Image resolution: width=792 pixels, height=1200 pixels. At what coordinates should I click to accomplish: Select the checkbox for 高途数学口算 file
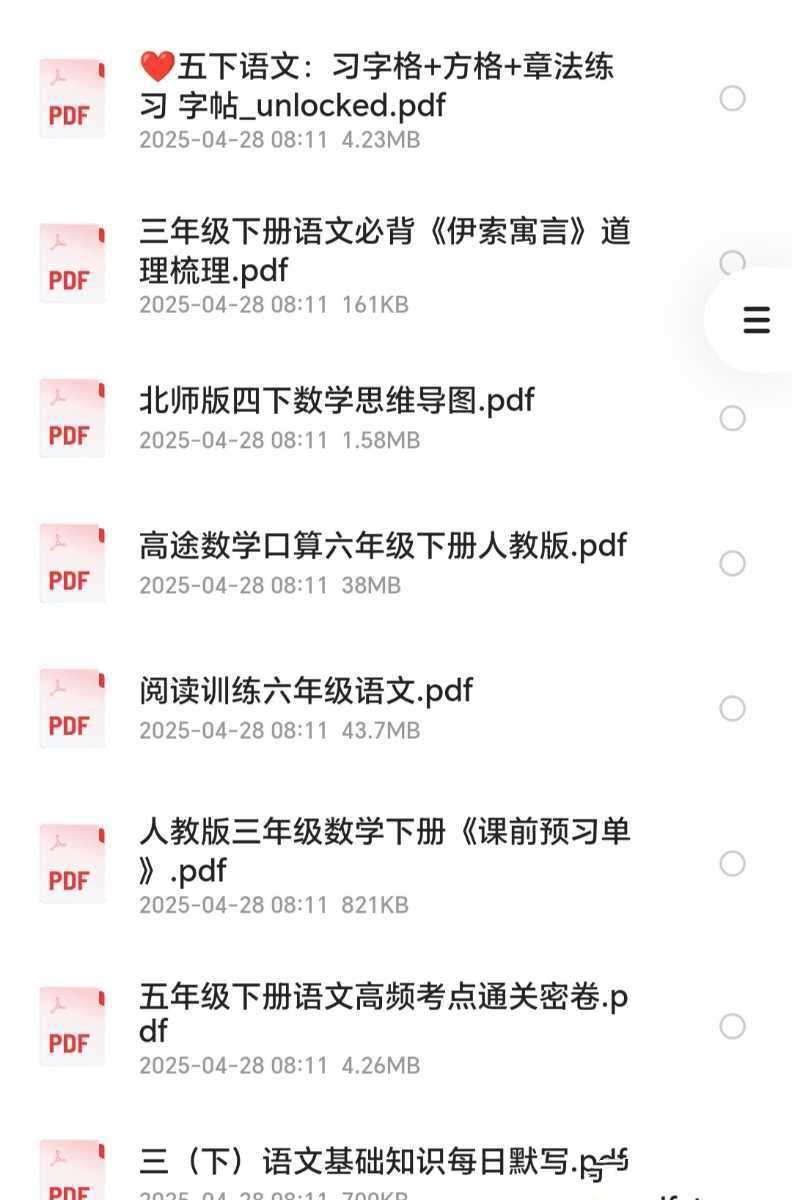733,562
